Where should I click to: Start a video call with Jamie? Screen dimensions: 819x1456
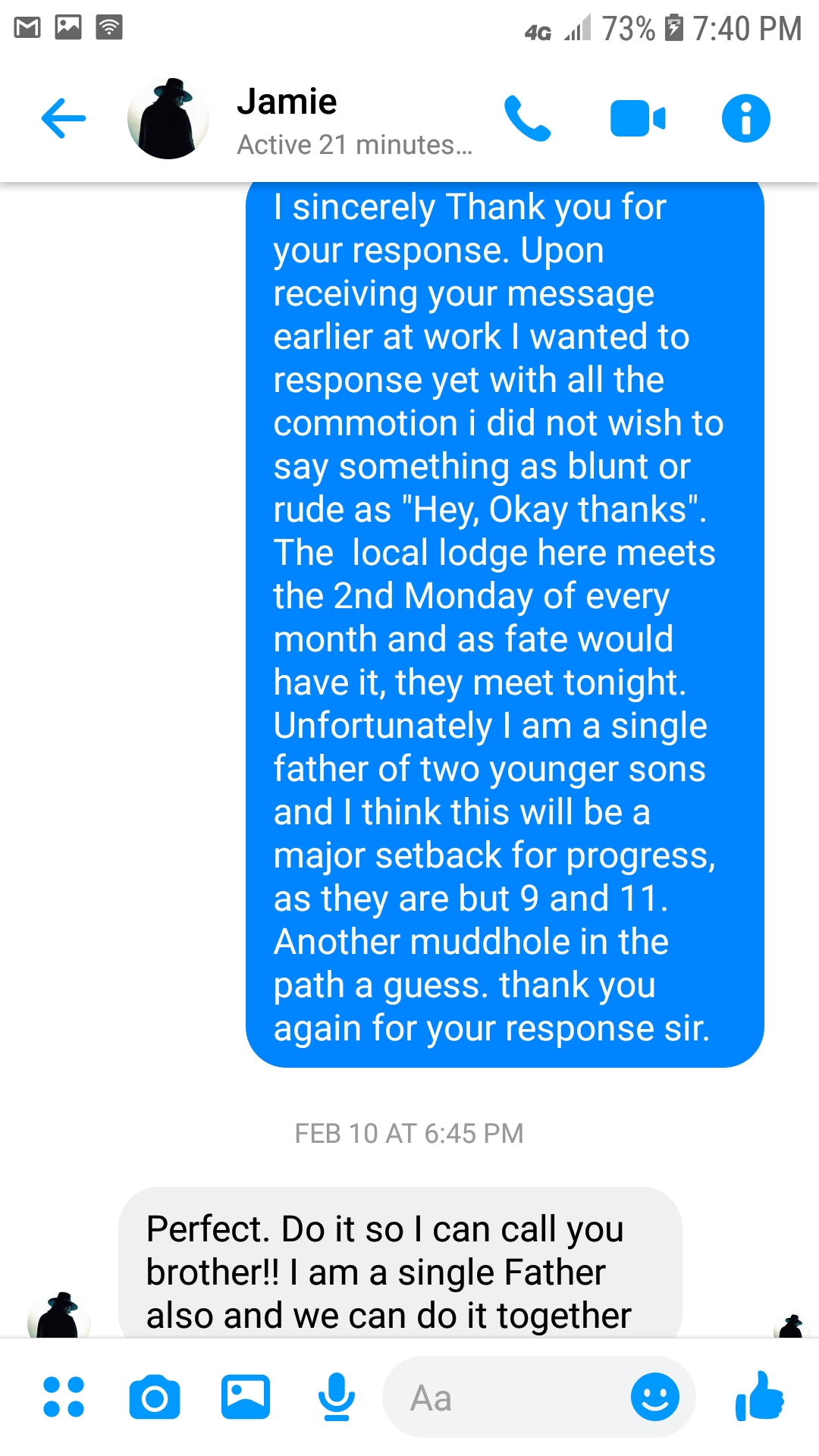click(638, 118)
